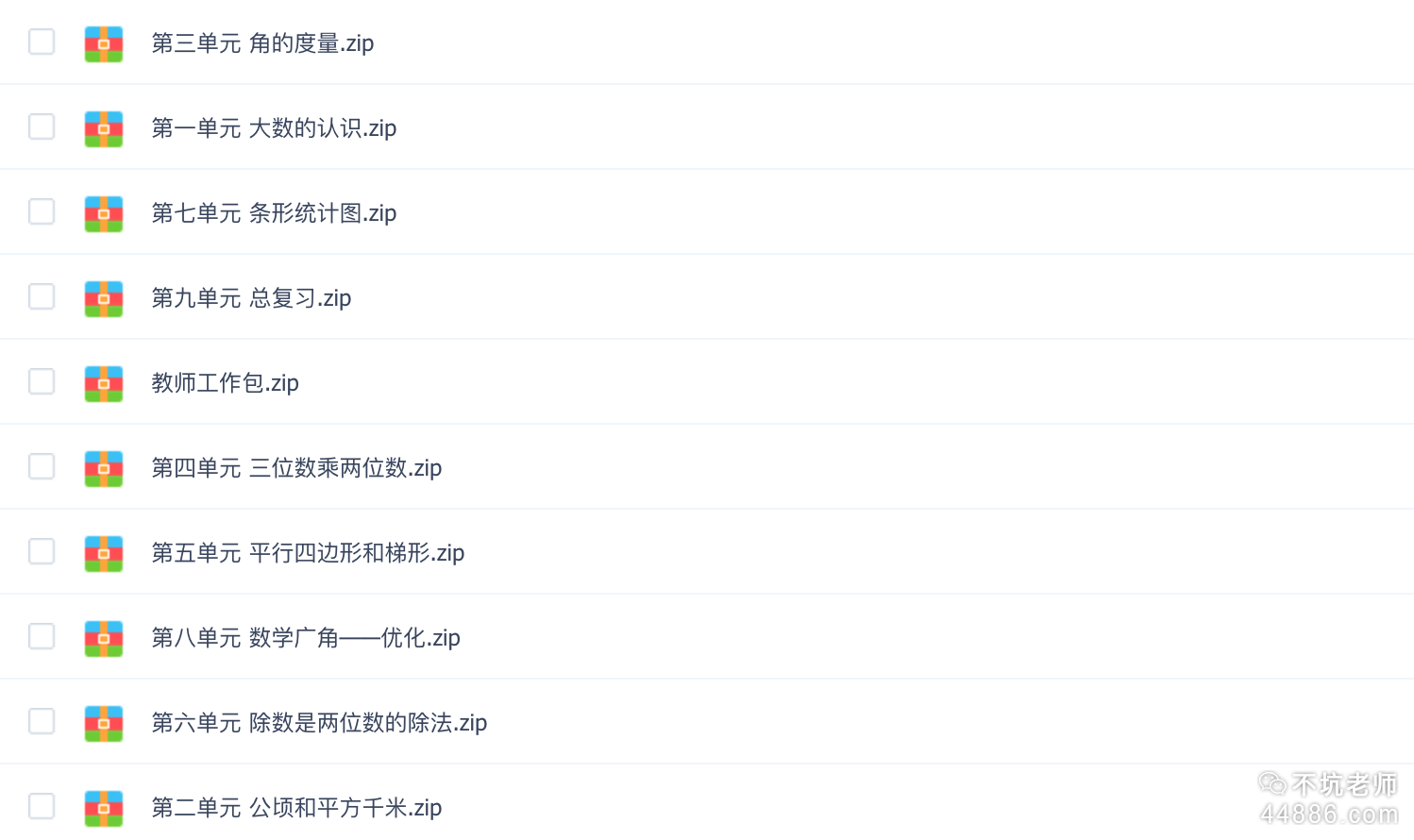Viewport: 1414px width, 840px height.
Task: Open 第六单元 除数是两位数的除法.zip
Action: click(x=319, y=723)
